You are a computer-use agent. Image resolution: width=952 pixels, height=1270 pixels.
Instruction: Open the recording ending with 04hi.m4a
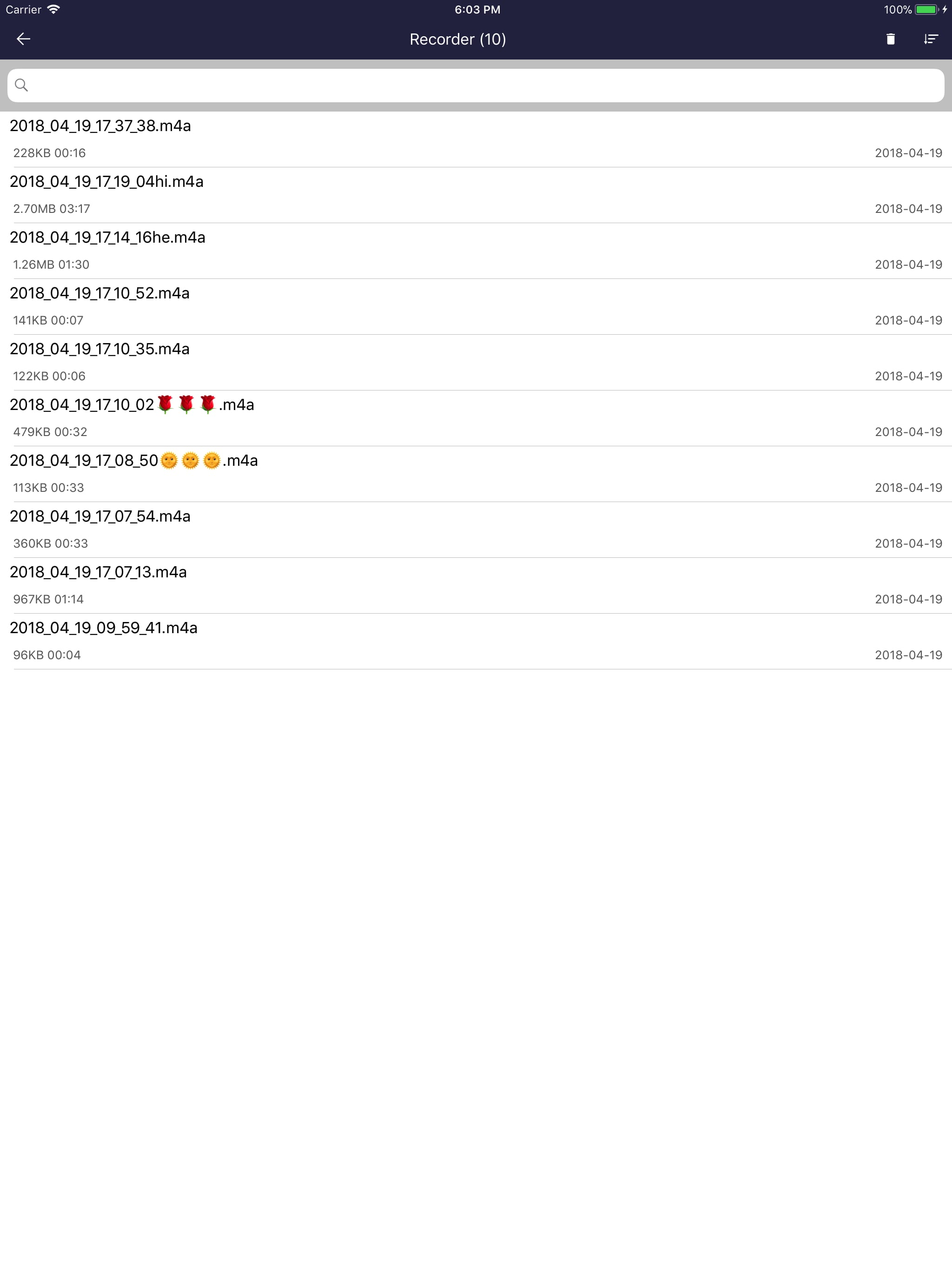point(230,193)
